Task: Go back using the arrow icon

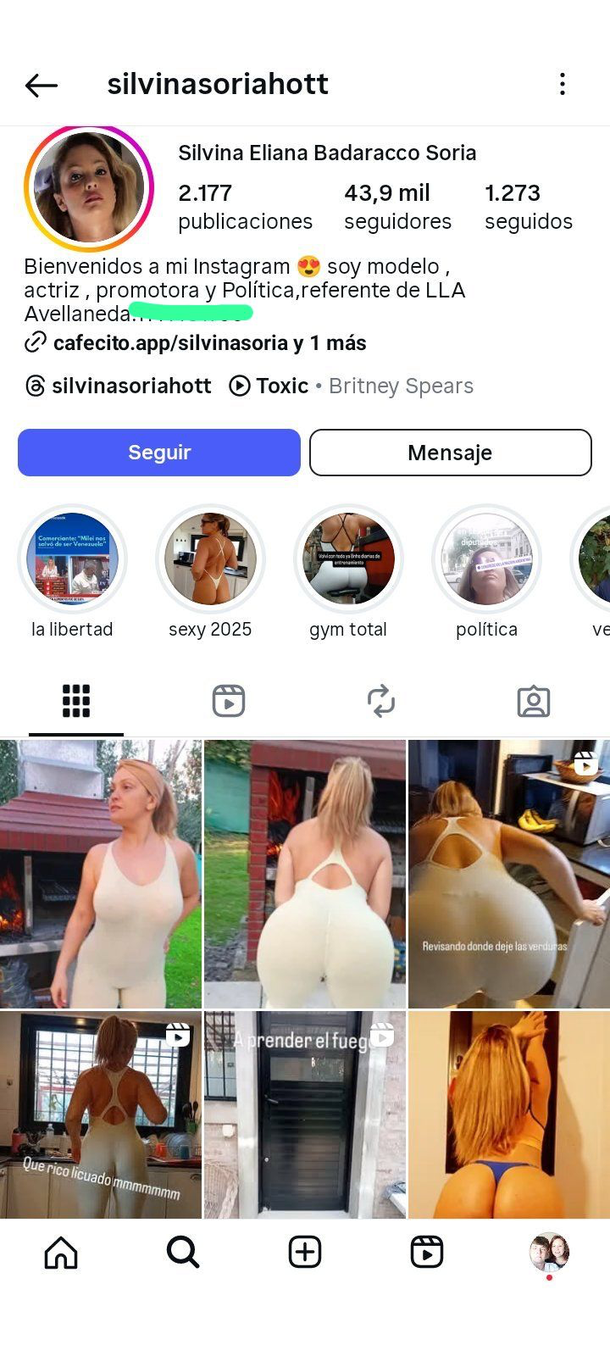Action: coord(41,85)
